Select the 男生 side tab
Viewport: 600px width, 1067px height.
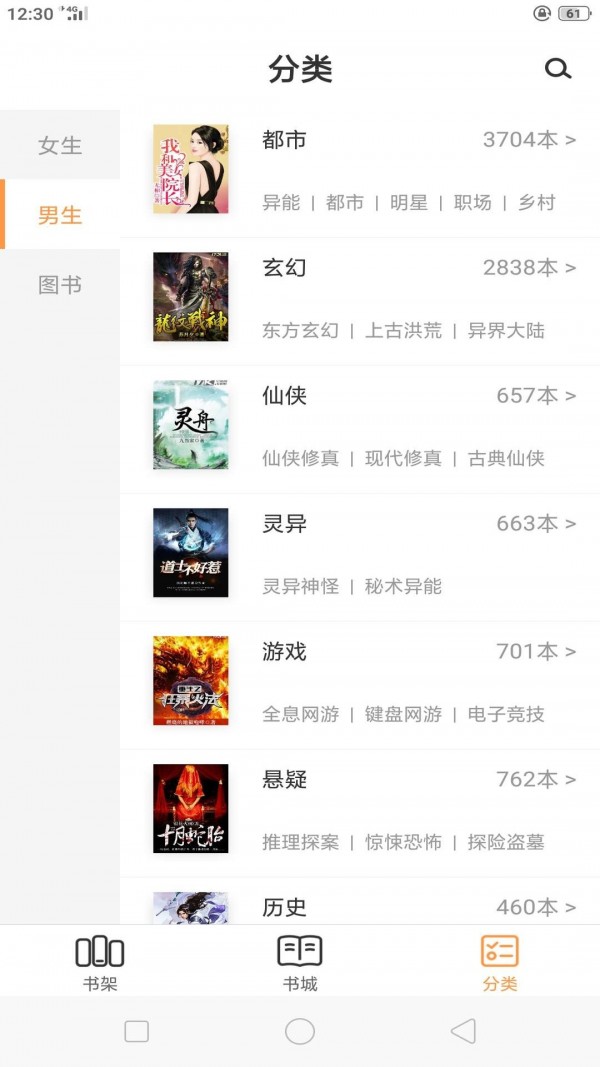pyautogui.click(x=60, y=215)
